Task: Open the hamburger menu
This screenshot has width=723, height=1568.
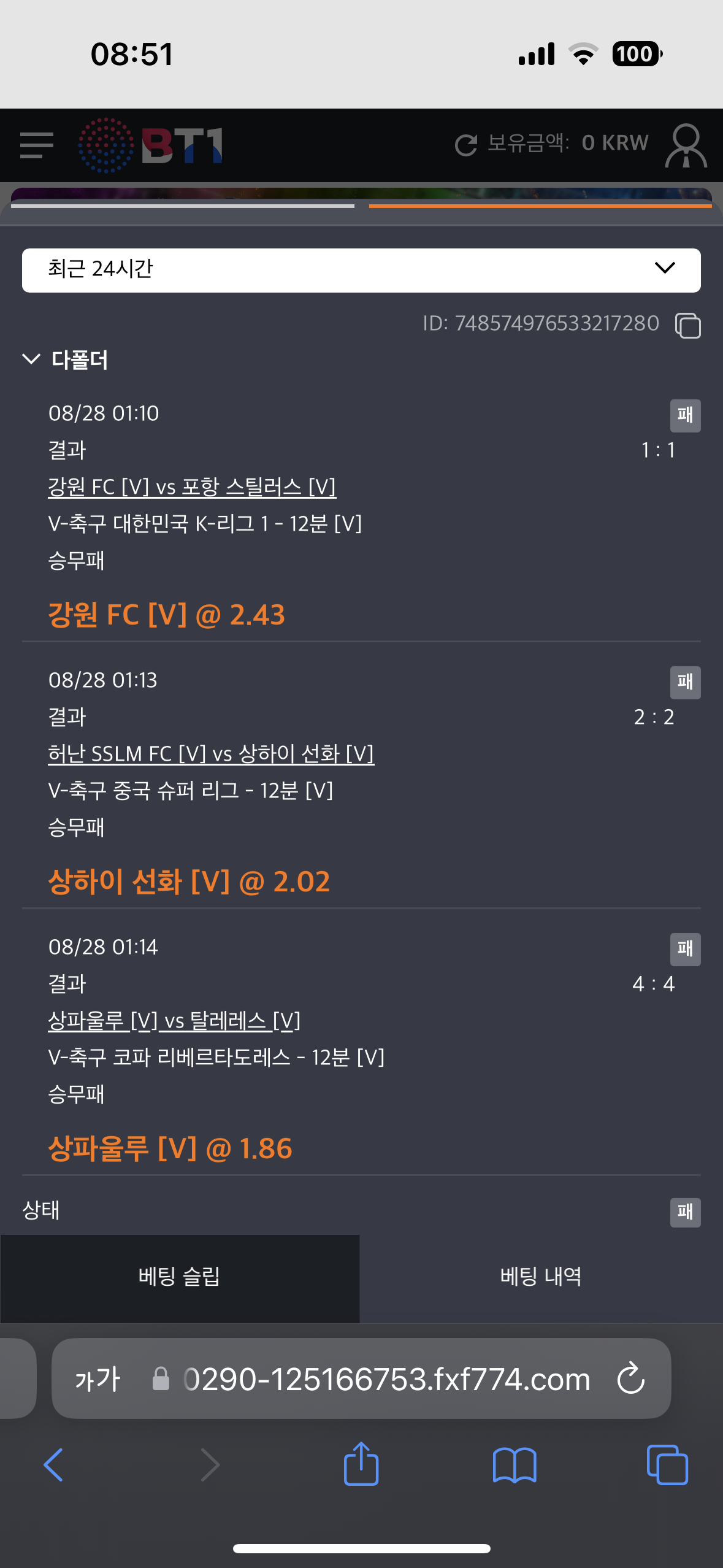Action: (x=37, y=145)
